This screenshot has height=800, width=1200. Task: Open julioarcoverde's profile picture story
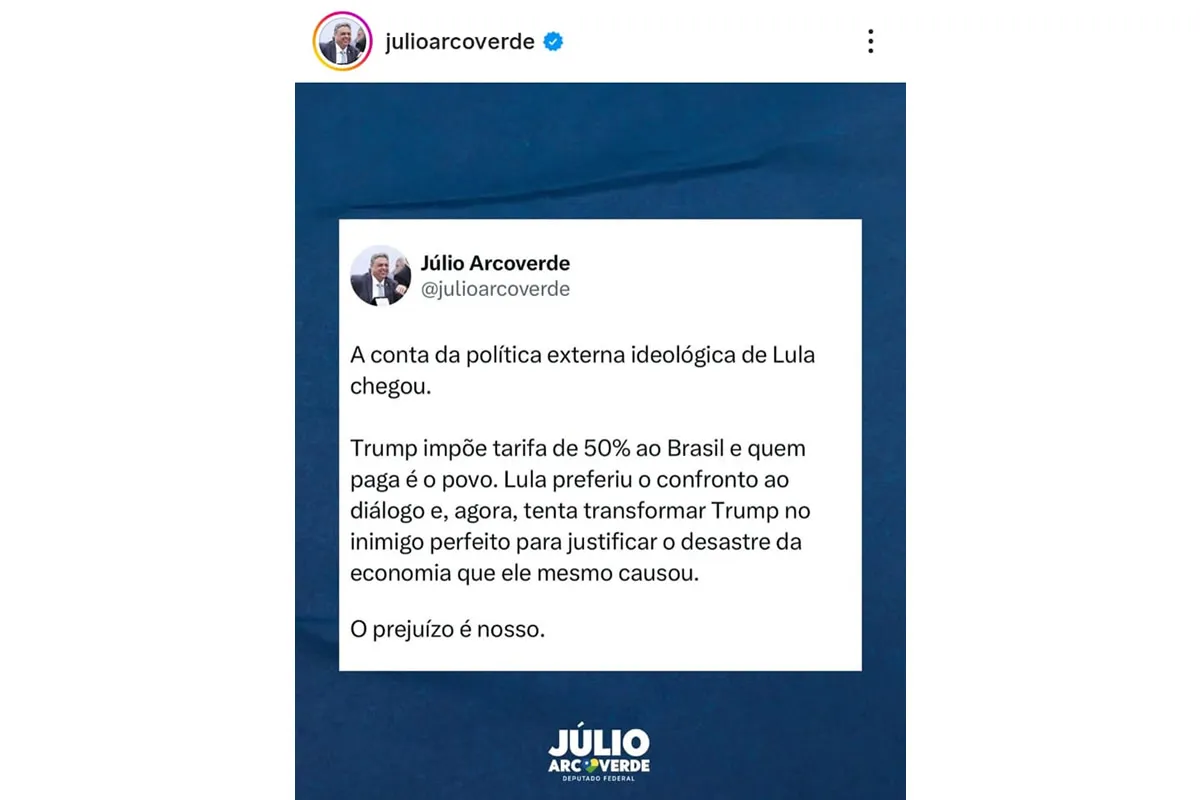[x=342, y=42]
